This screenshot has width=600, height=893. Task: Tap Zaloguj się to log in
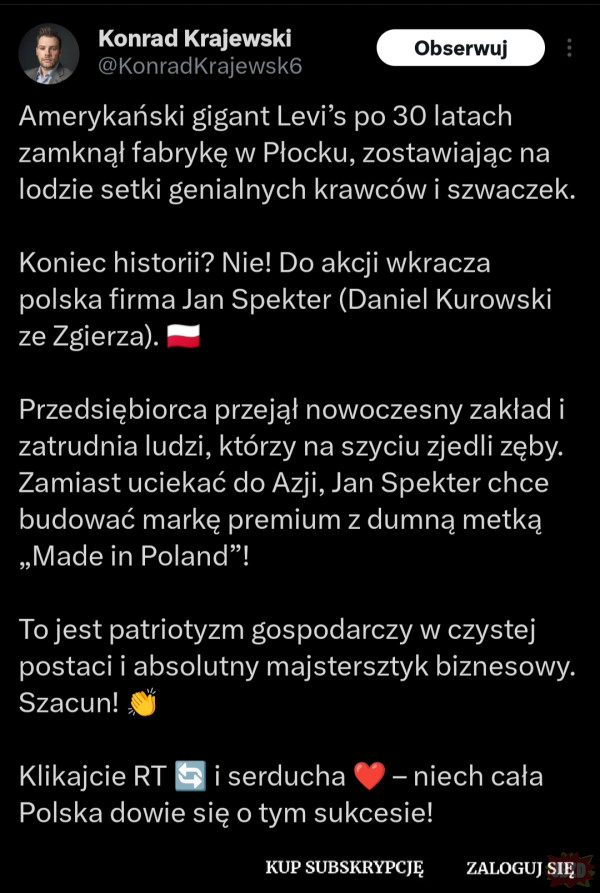click(520, 867)
